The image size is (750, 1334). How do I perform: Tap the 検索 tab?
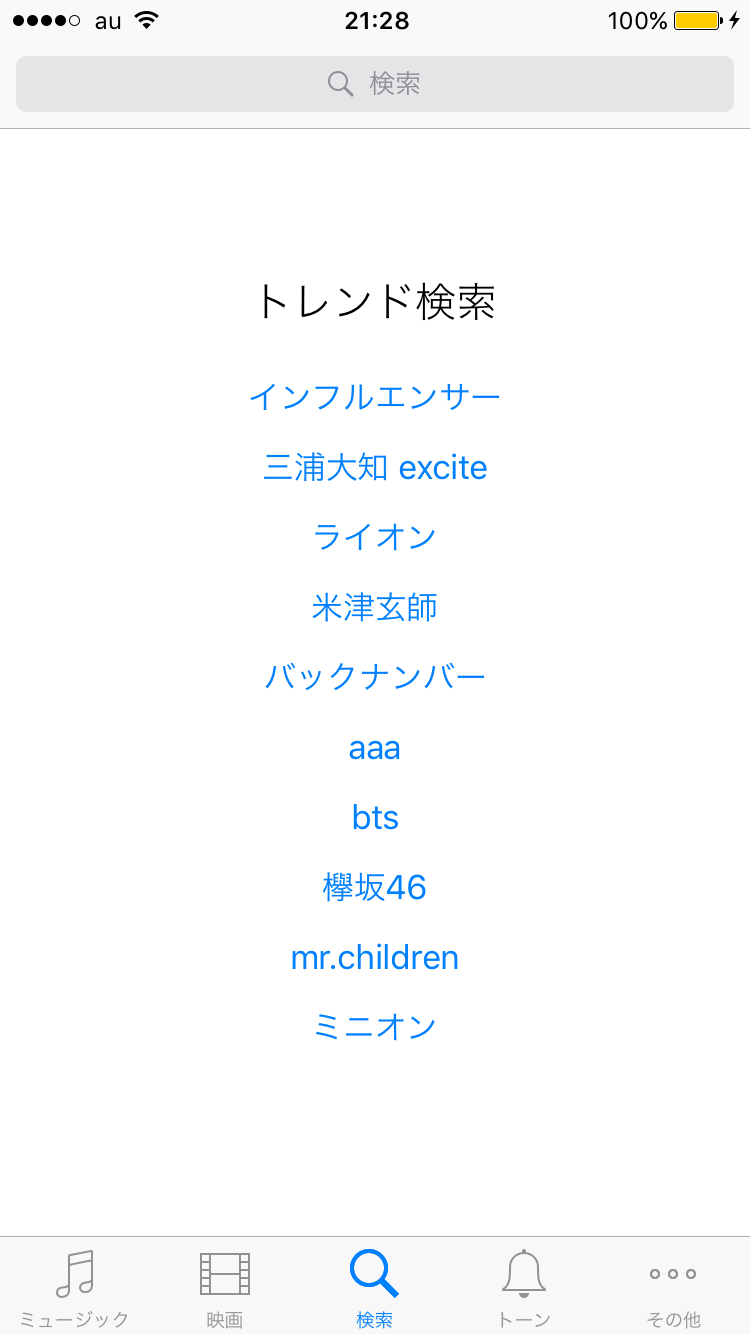point(375,1288)
